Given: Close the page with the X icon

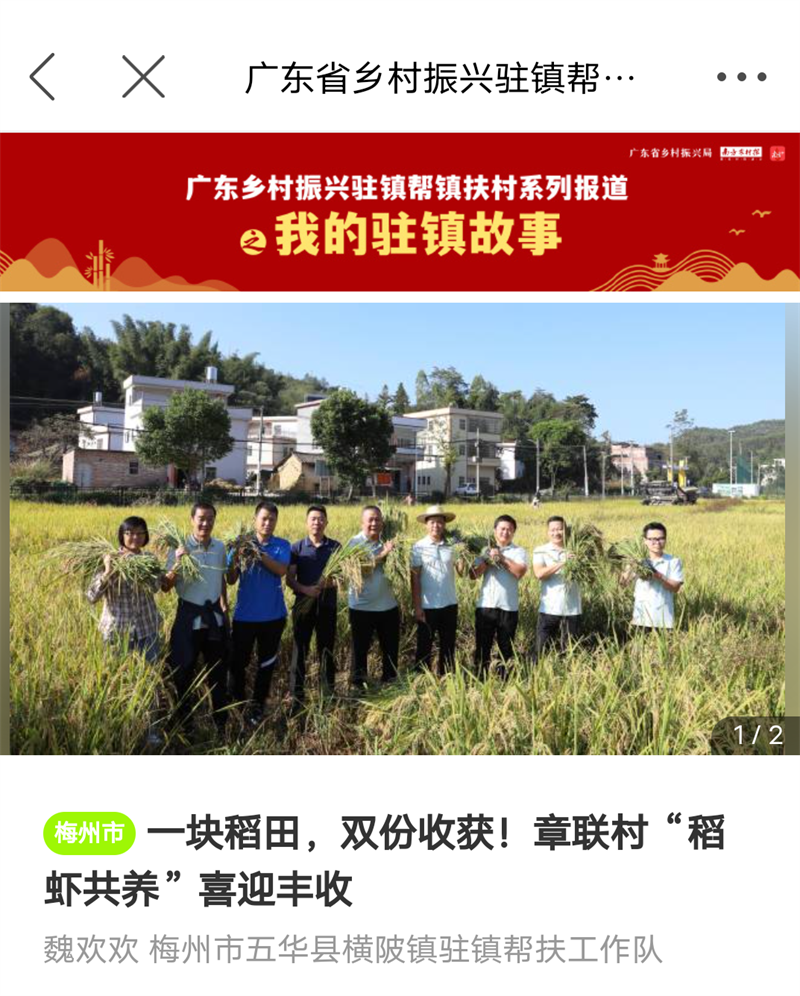Looking at the screenshot, I should pos(143,77).
